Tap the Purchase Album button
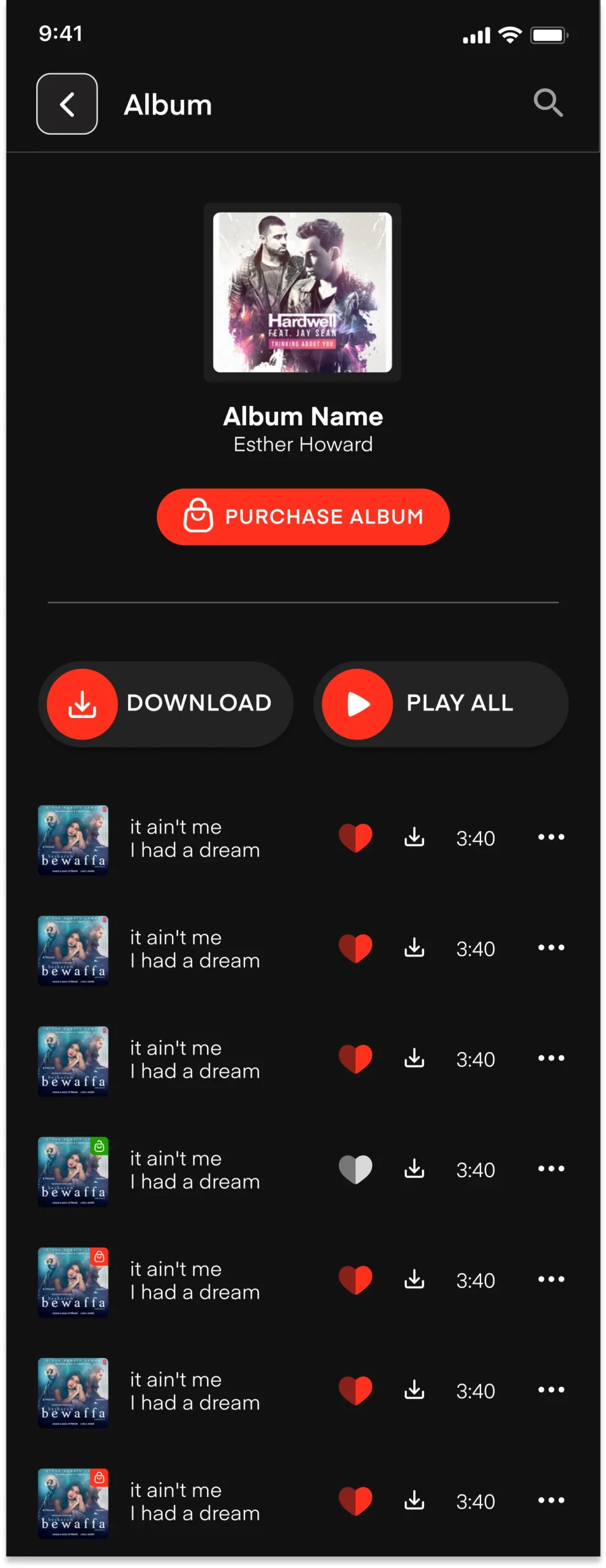The image size is (606, 1568). (303, 516)
